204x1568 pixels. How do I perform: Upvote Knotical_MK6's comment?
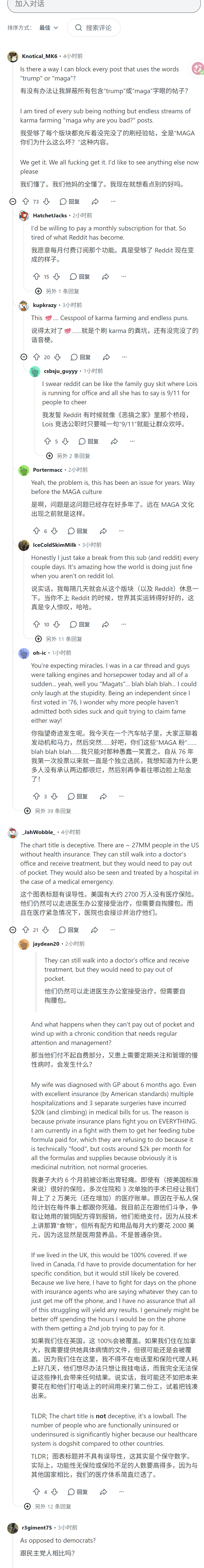coord(26,202)
